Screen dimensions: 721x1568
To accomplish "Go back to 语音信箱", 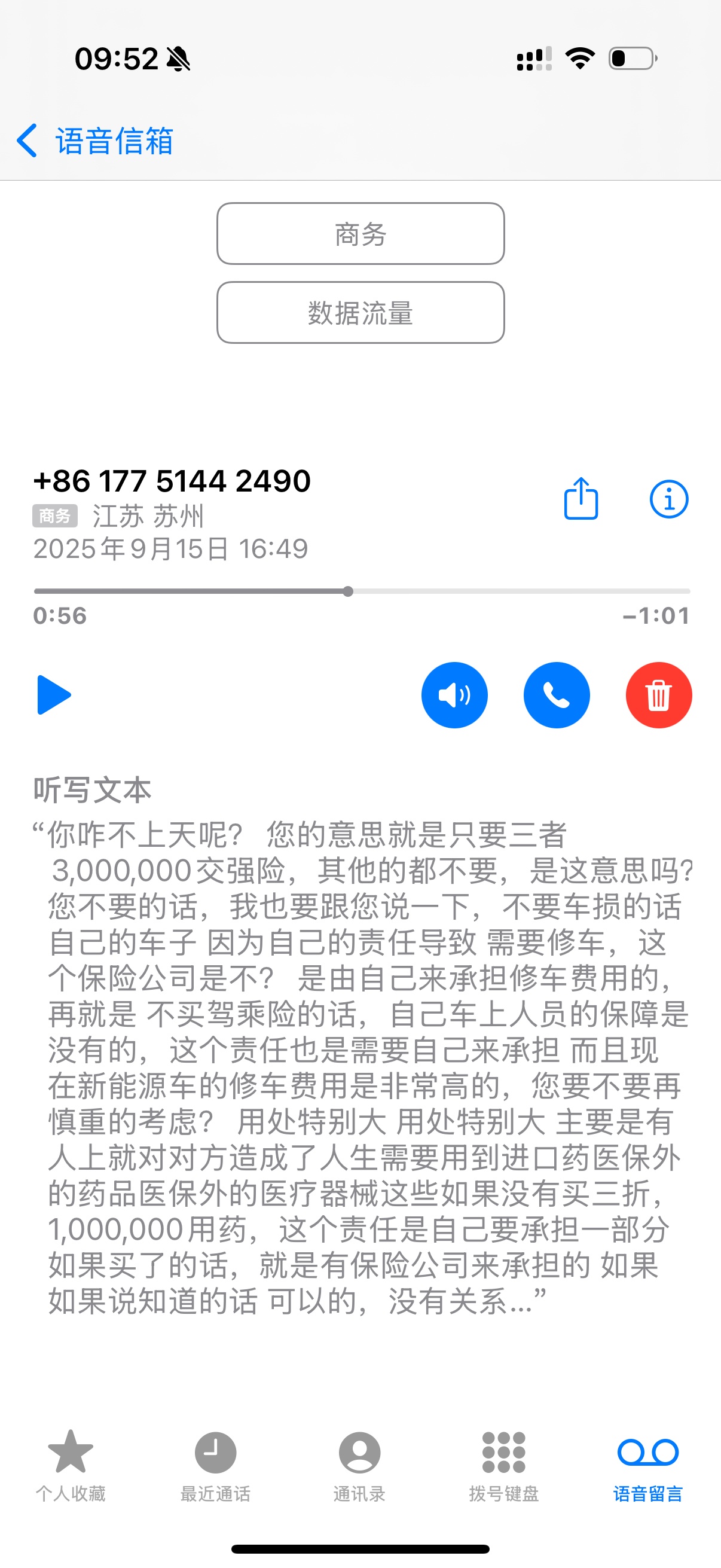I will coord(94,141).
